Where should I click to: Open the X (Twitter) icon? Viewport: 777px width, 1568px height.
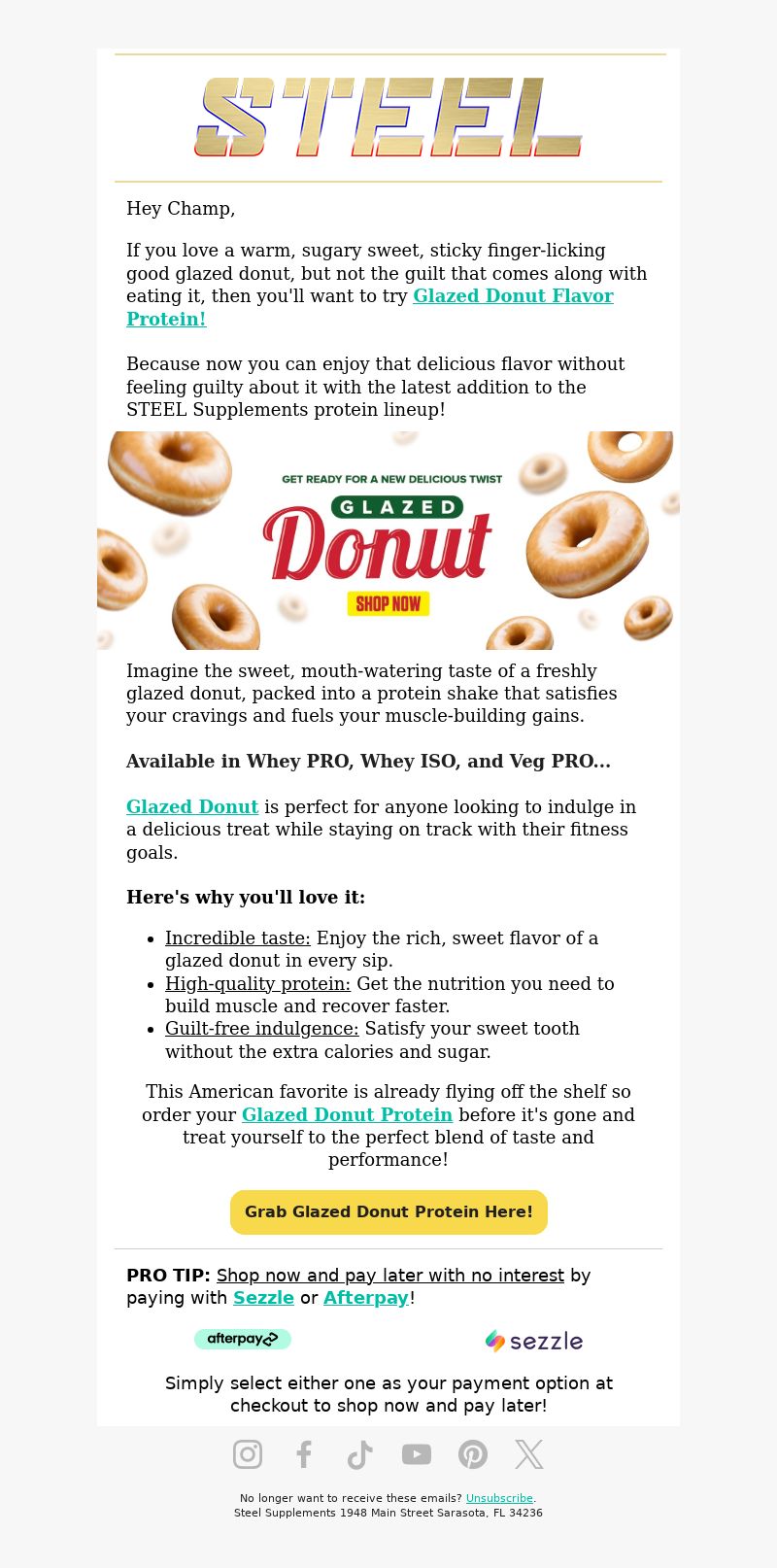(529, 1454)
